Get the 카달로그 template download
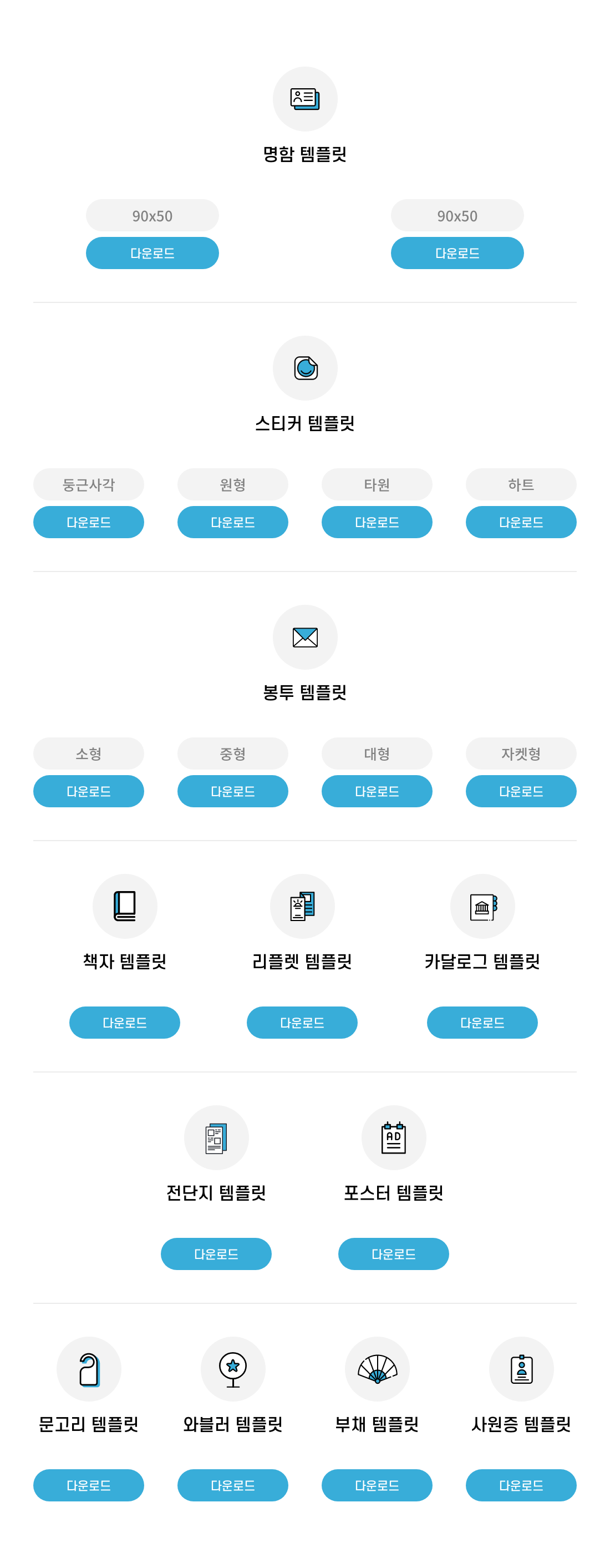610x1568 pixels. pyautogui.click(x=482, y=1022)
